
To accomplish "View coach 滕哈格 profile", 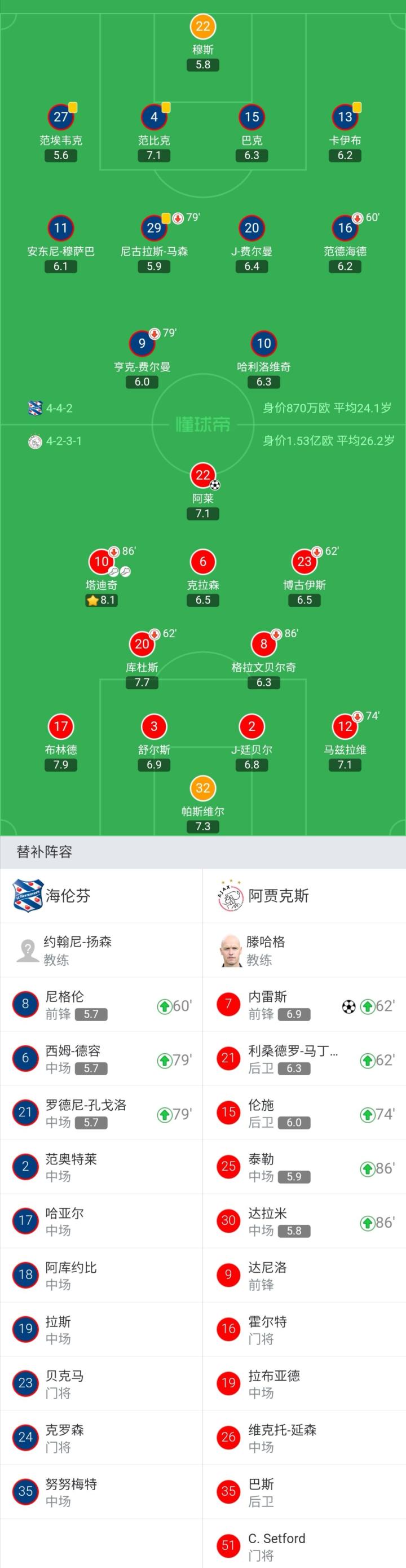I will click(x=304, y=949).
